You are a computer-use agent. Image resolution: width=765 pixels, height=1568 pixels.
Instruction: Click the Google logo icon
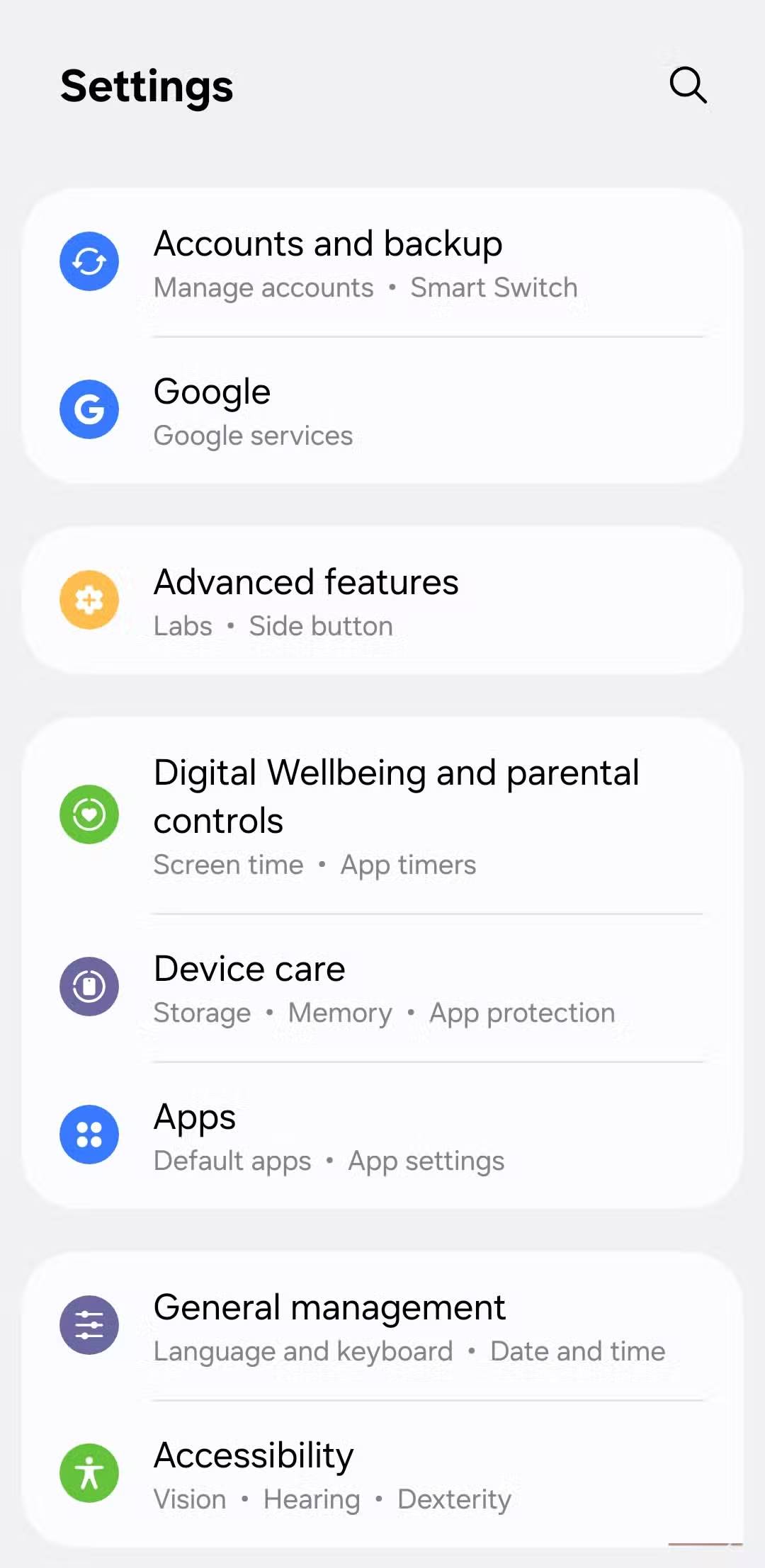[89, 409]
